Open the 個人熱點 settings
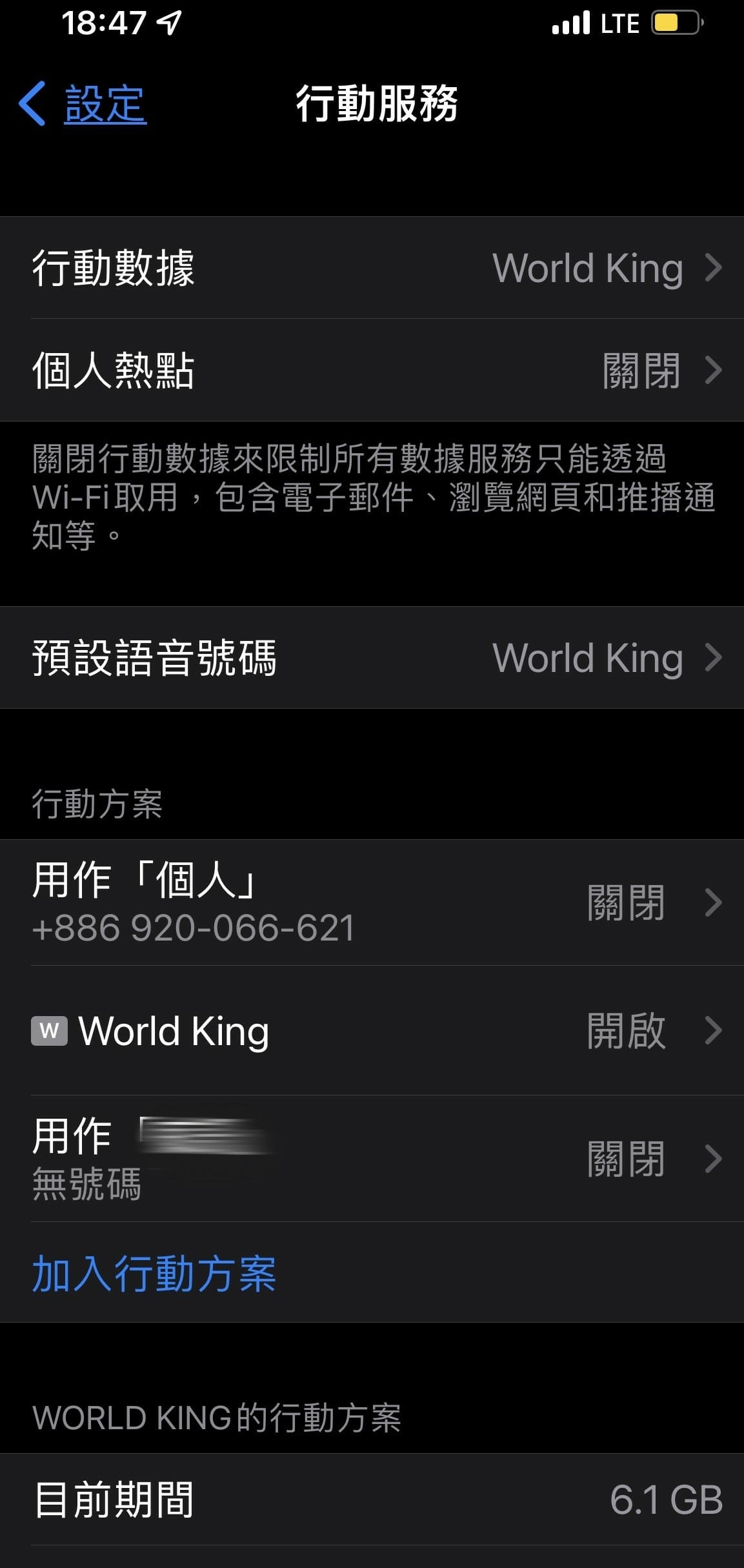 click(x=258, y=371)
